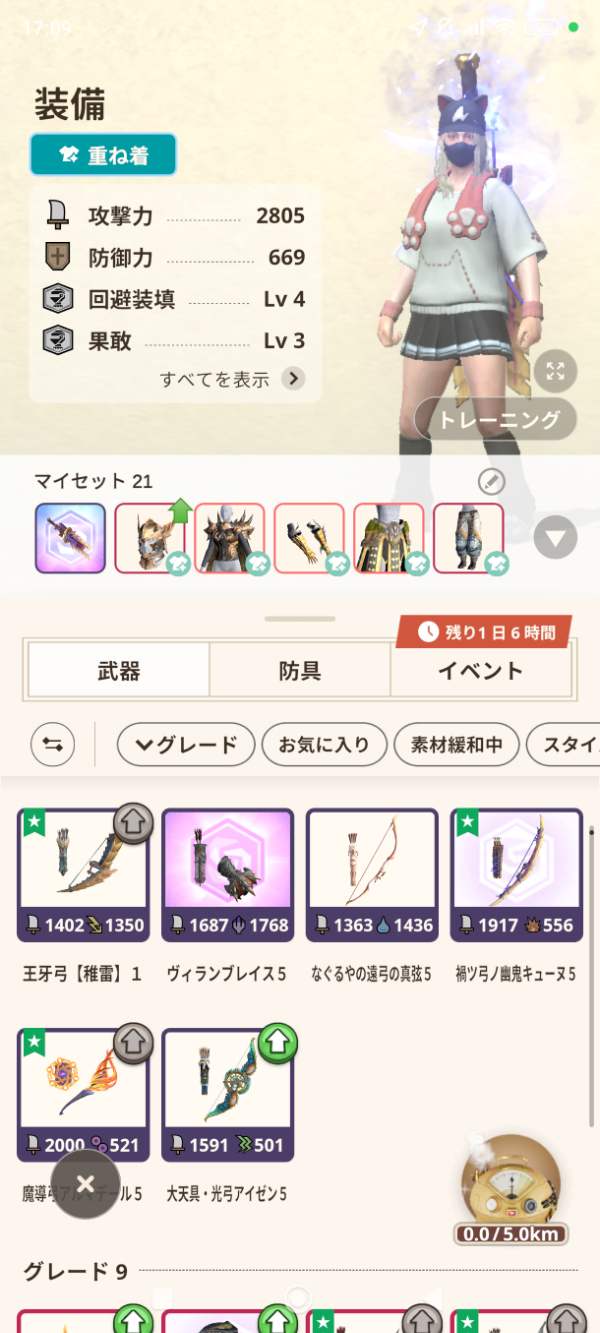The width and height of the screenshot is (600, 1333).
Task: Select the 大天具・光弓アイゼン5 bow
Action: click(227, 1095)
